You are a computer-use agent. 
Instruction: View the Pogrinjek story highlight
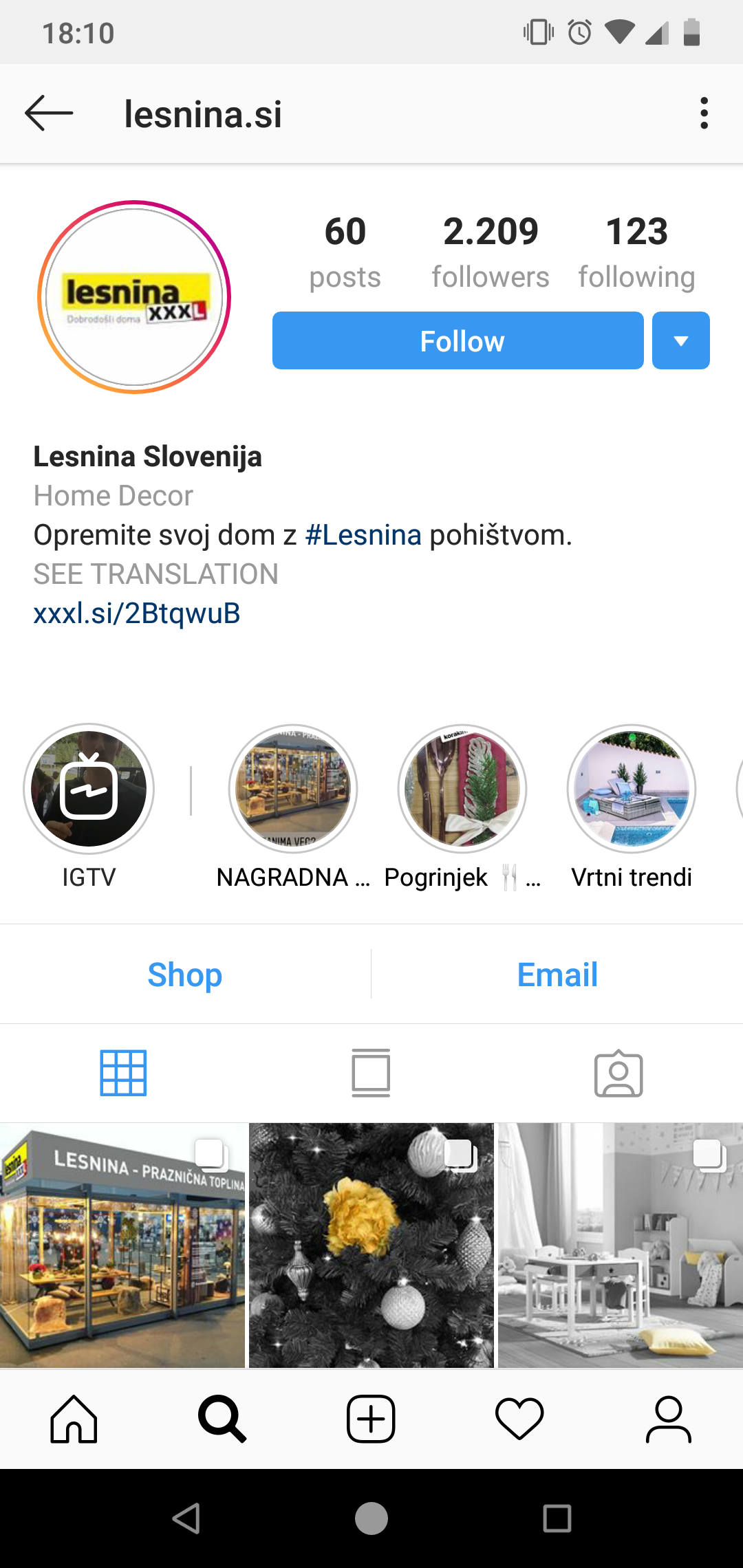pyautogui.click(x=462, y=789)
